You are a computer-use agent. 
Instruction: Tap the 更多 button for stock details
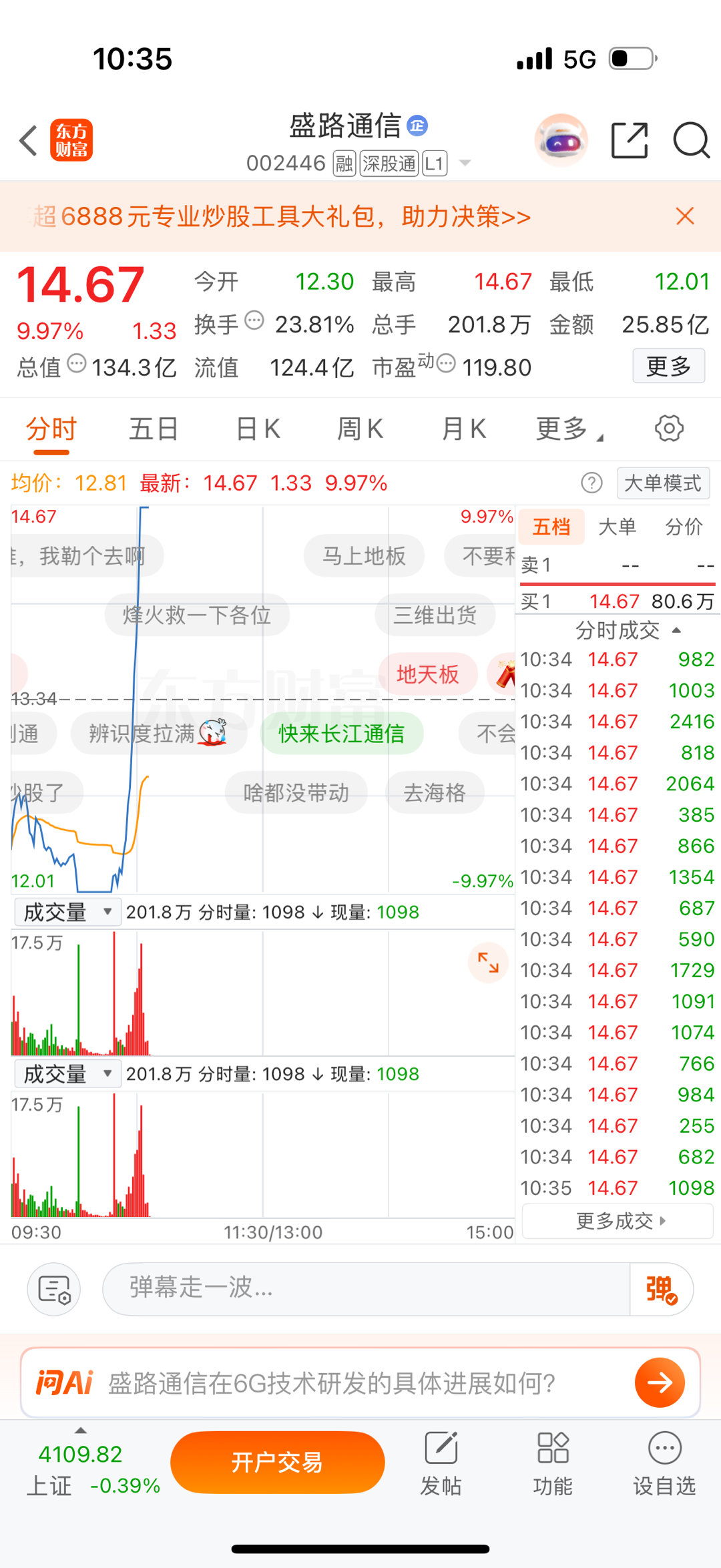tap(668, 366)
